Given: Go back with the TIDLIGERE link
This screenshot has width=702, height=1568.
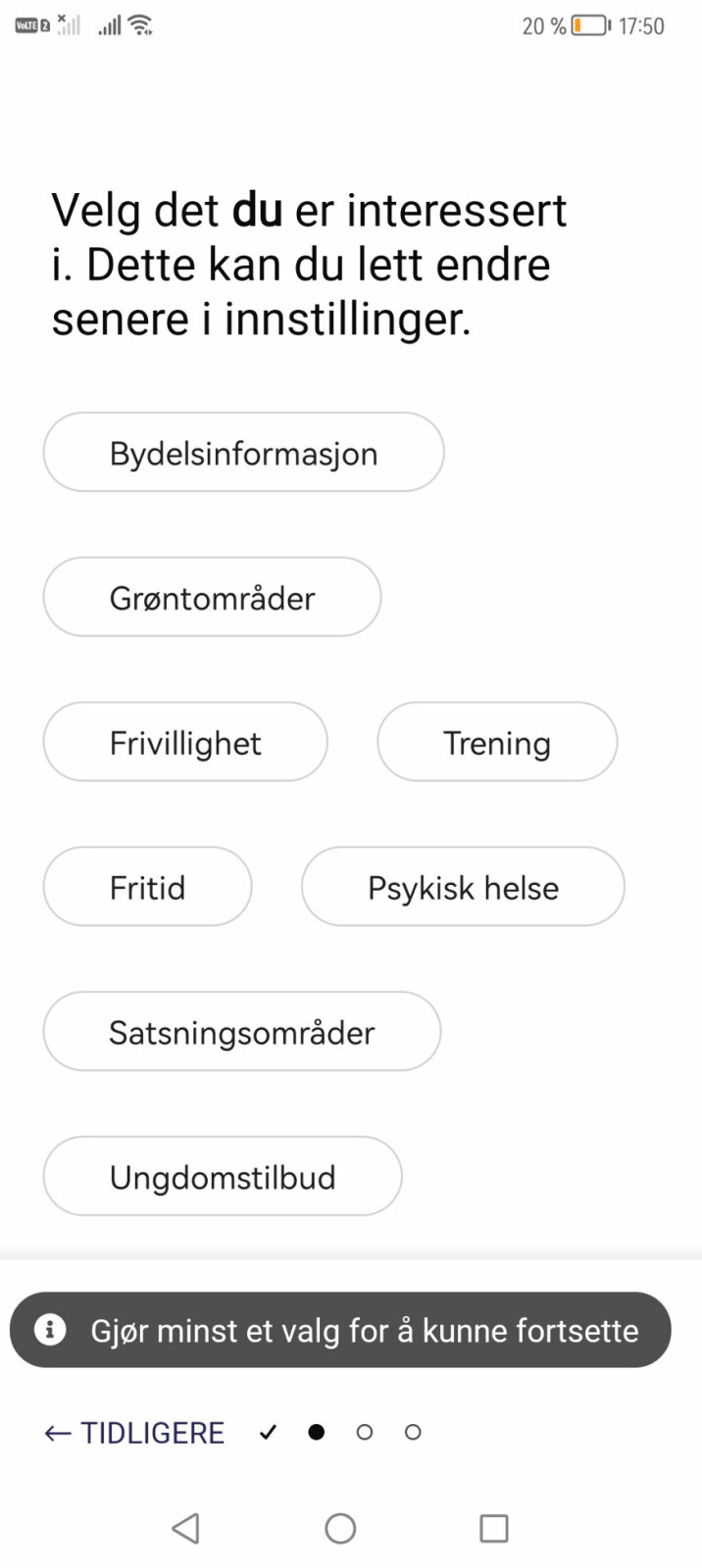Looking at the screenshot, I should coord(134,1433).
